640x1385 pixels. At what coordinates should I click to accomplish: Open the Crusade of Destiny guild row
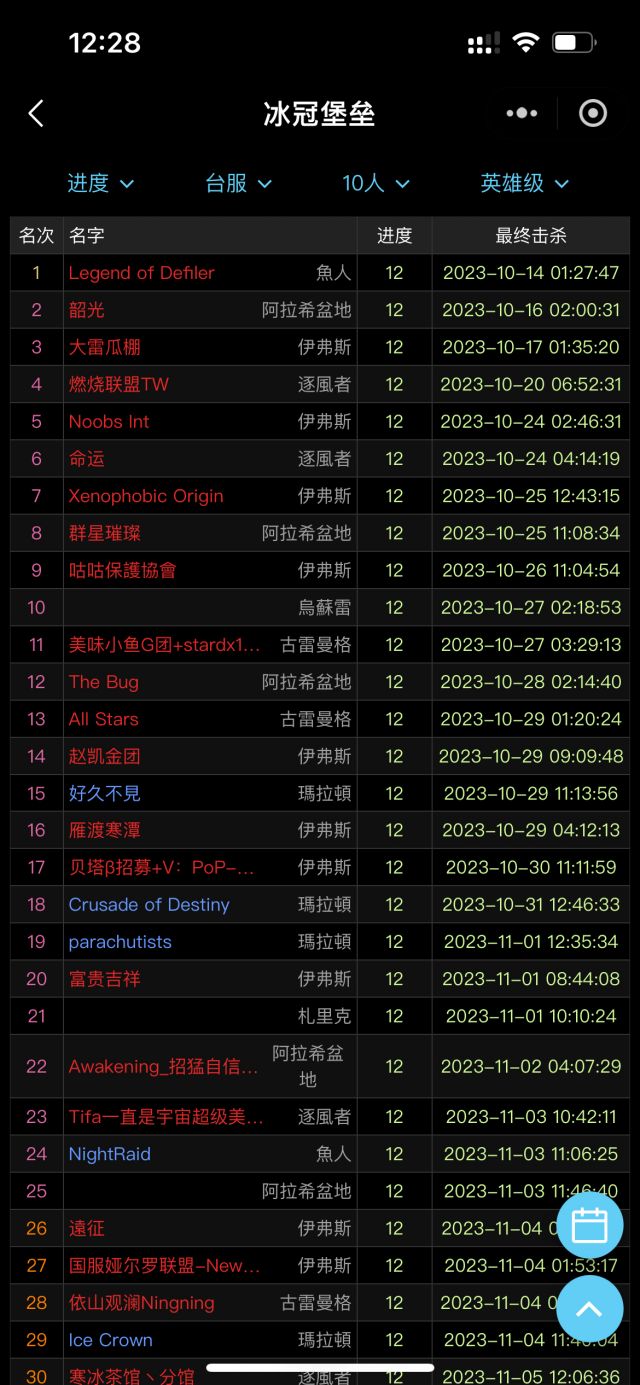point(149,905)
